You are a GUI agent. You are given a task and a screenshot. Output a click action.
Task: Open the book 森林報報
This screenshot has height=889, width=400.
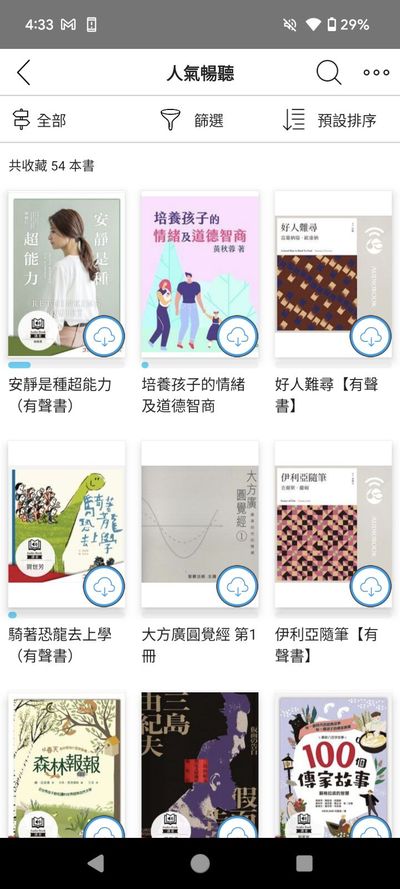[x=66, y=765]
